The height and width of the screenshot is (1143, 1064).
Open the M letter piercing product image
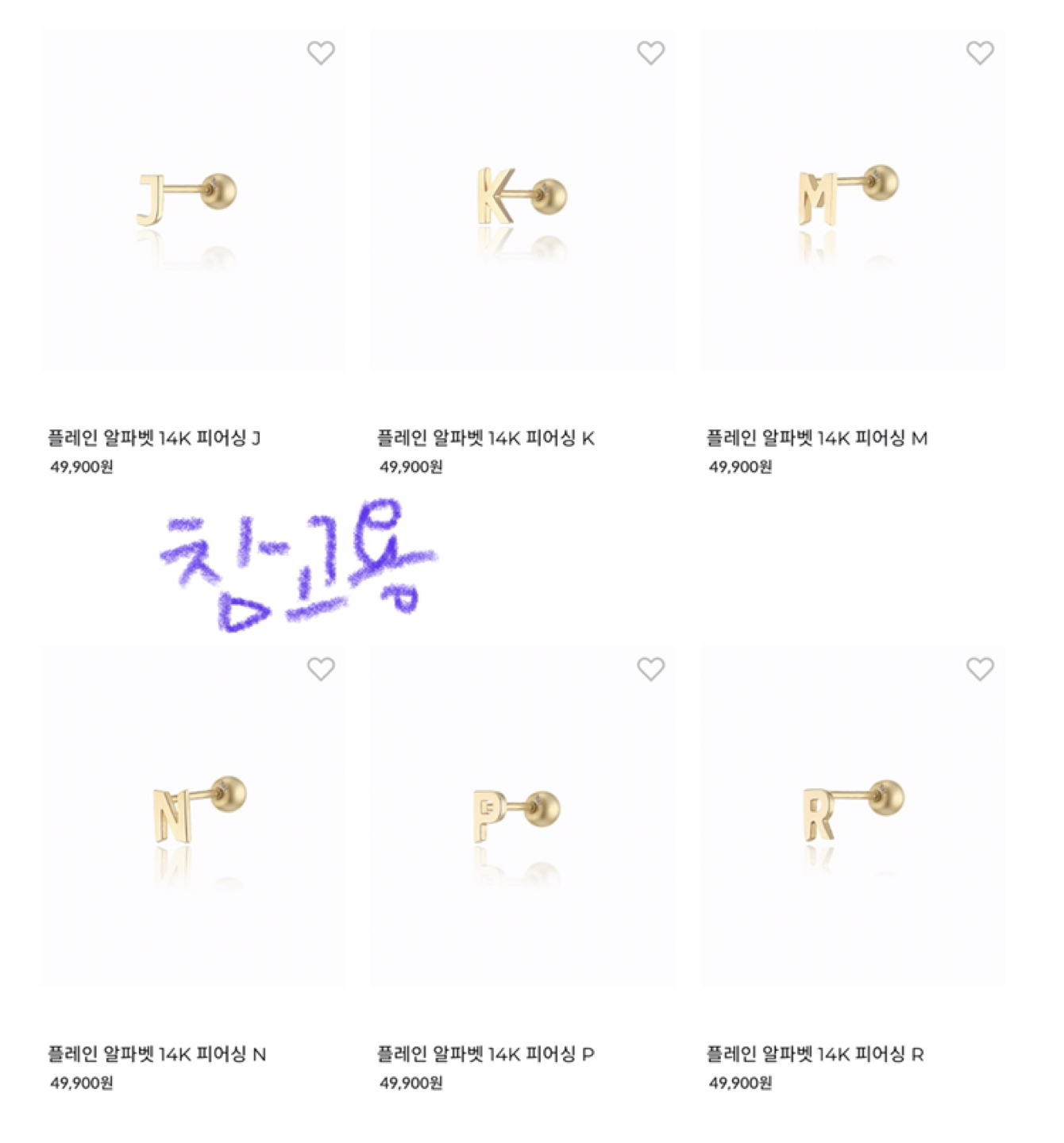click(852, 198)
